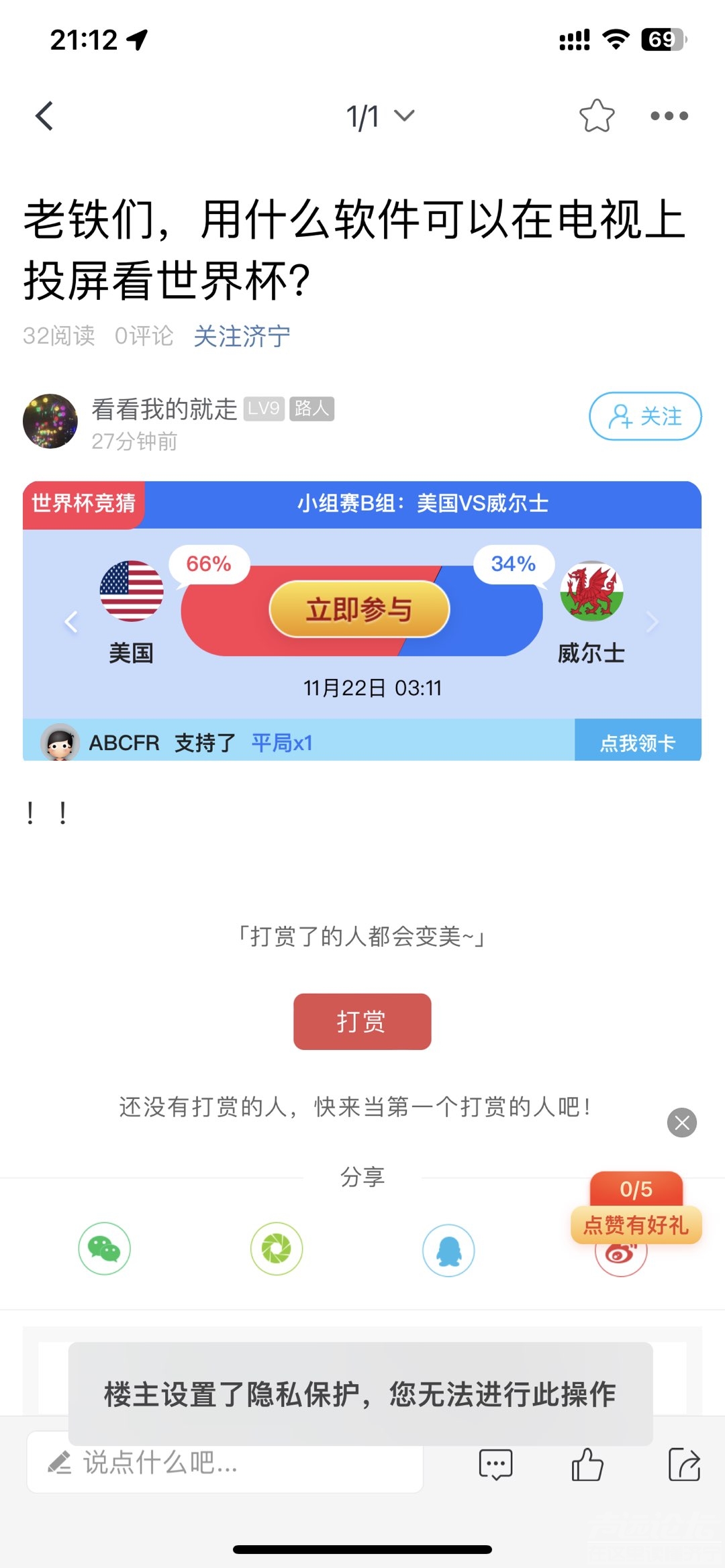Expand the 1/1 page selector

coord(380,117)
